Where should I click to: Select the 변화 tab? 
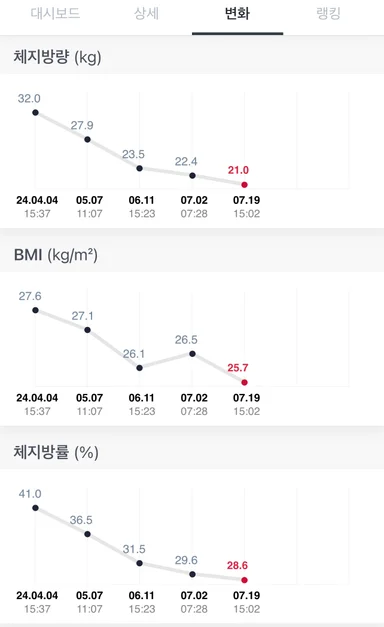click(x=237, y=14)
